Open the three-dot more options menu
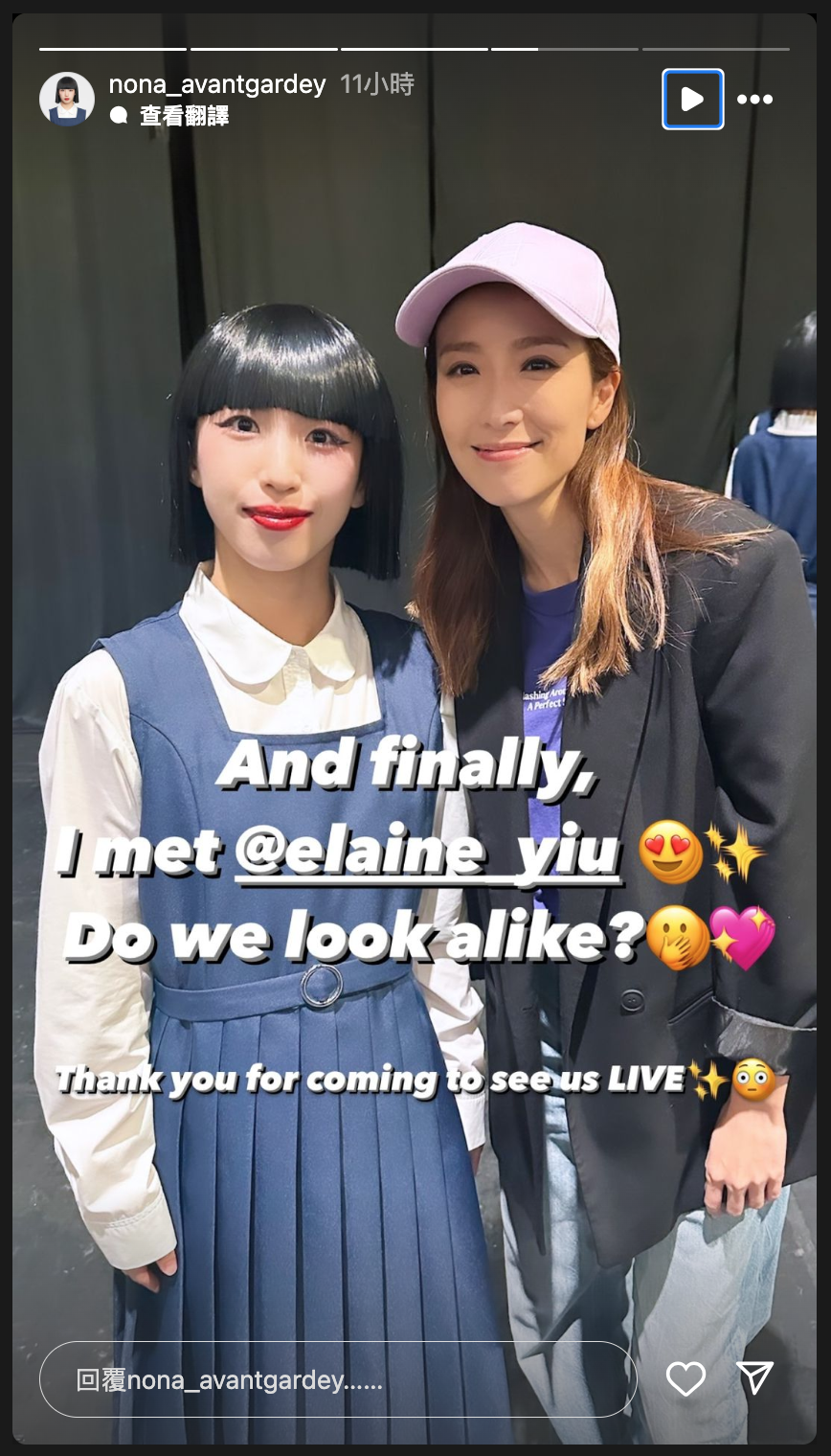Viewport: 831px width, 1456px height. coord(754,99)
